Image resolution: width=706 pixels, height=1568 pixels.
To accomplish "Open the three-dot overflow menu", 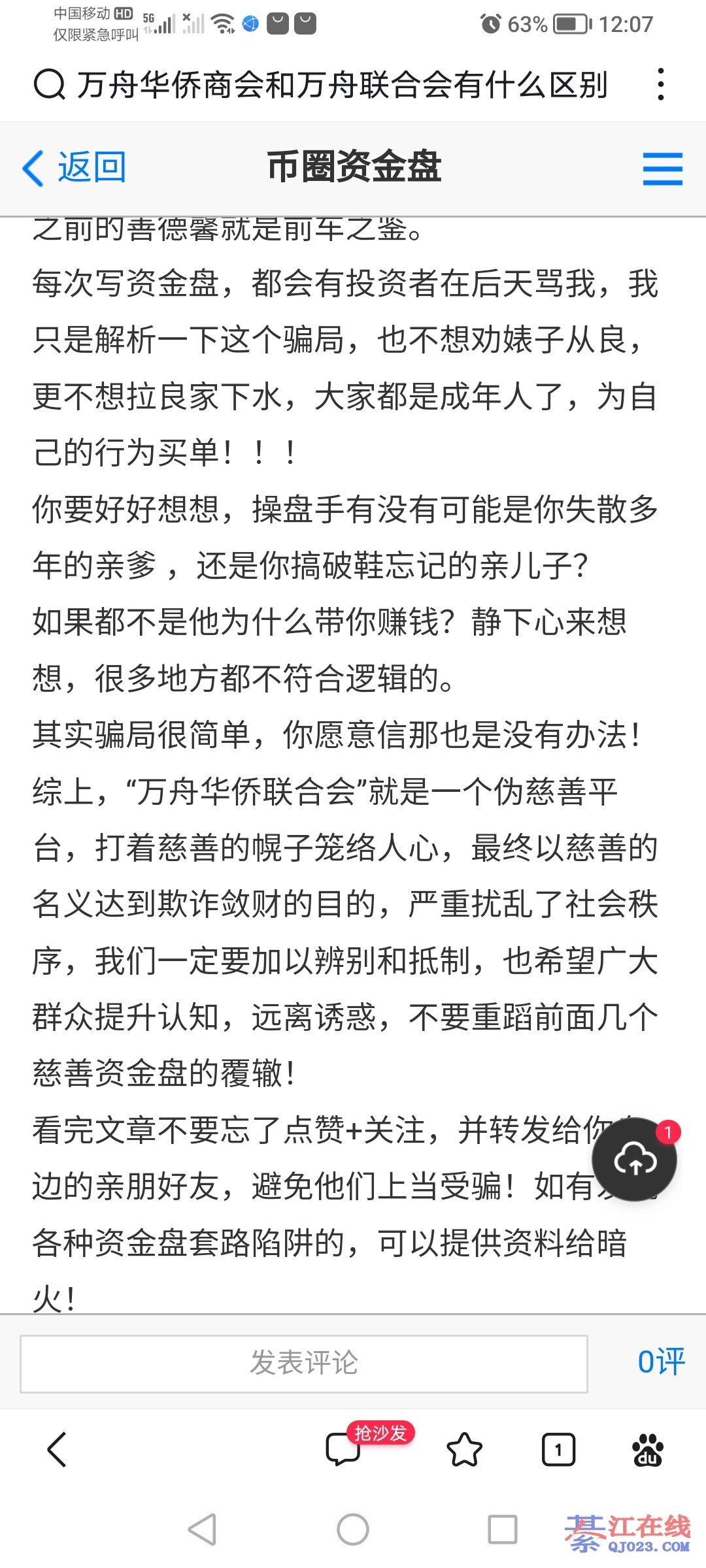I will [661, 85].
